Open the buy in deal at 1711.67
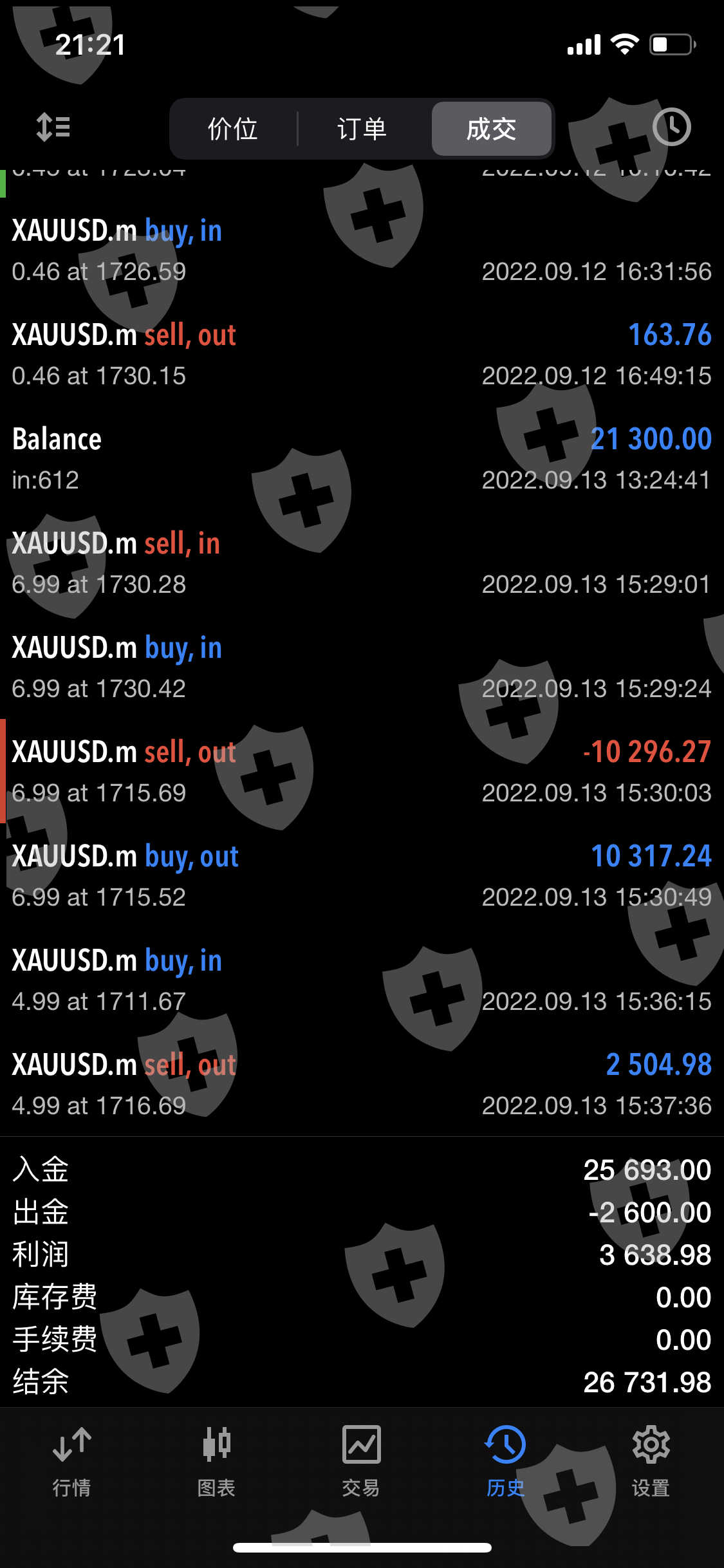Viewport: 724px width, 1568px height. (362, 980)
